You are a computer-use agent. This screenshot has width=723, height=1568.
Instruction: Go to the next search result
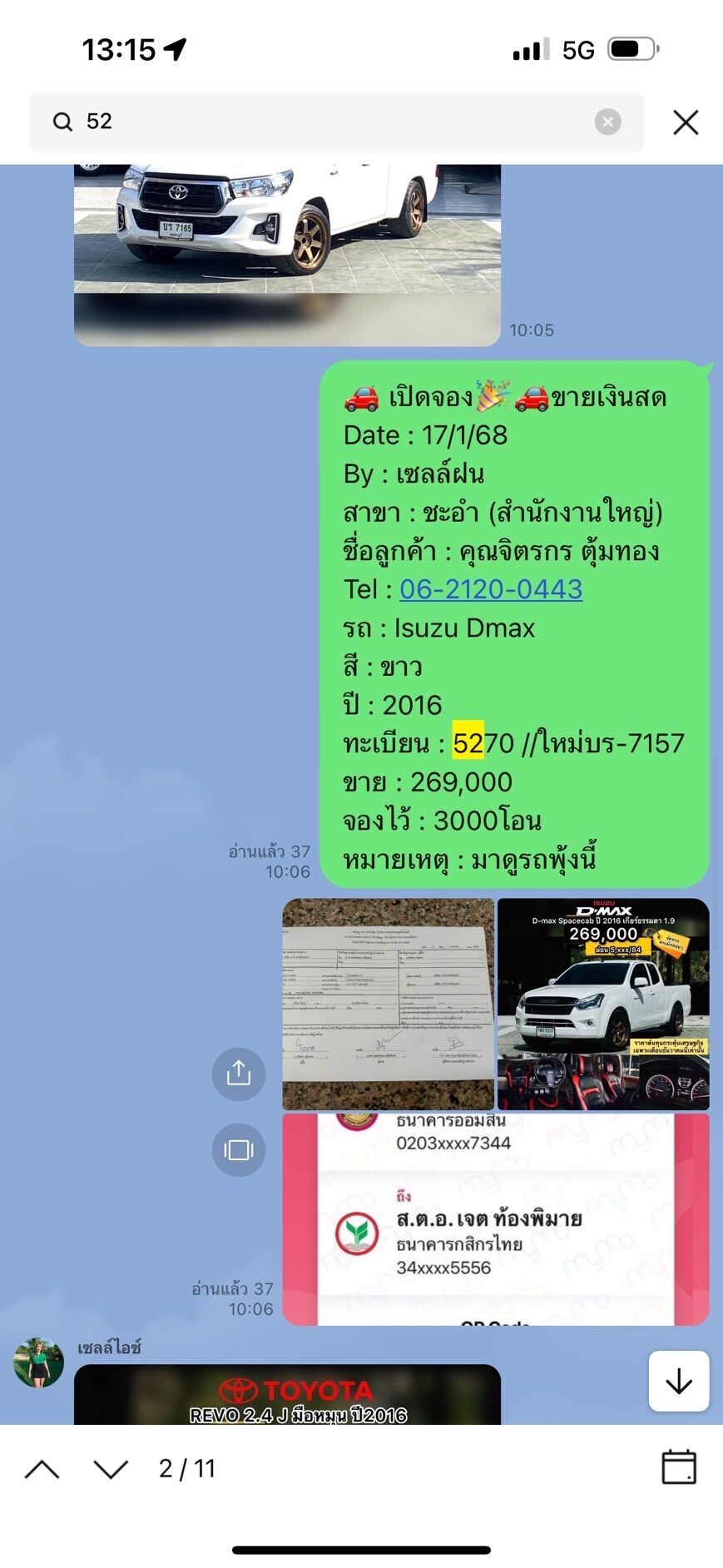click(111, 1469)
